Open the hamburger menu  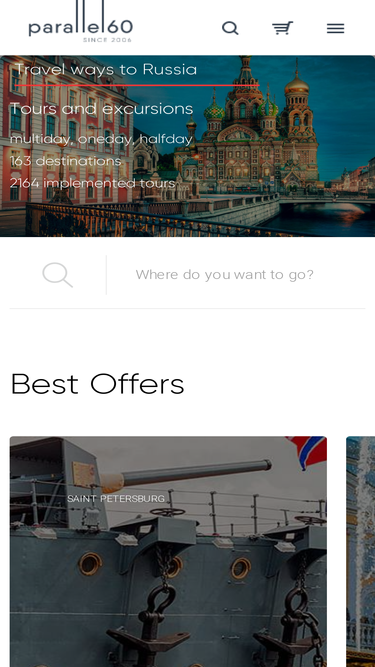click(335, 29)
